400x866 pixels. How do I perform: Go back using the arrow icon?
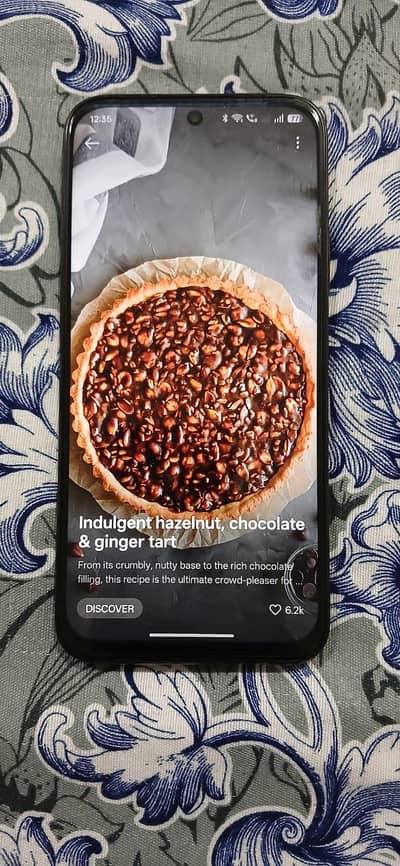(x=91, y=144)
